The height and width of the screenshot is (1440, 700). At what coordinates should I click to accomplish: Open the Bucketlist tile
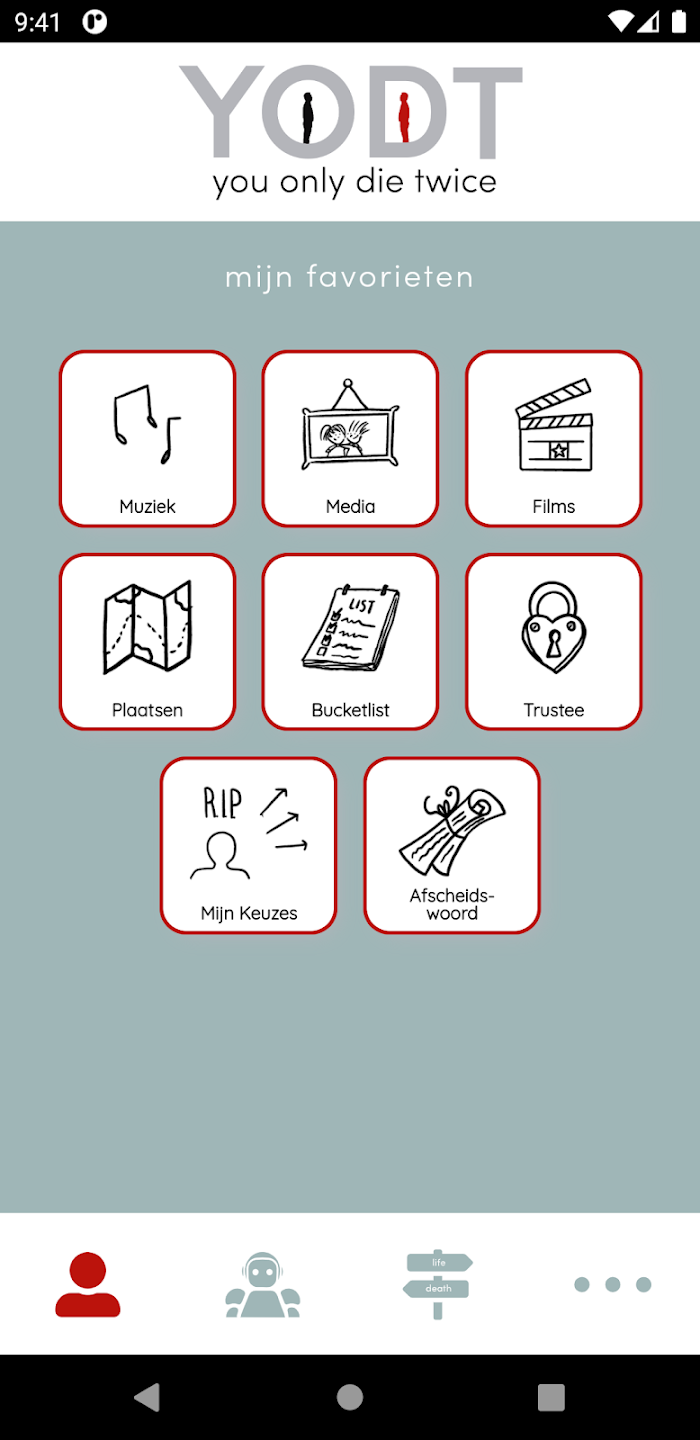[x=350, y=641]
